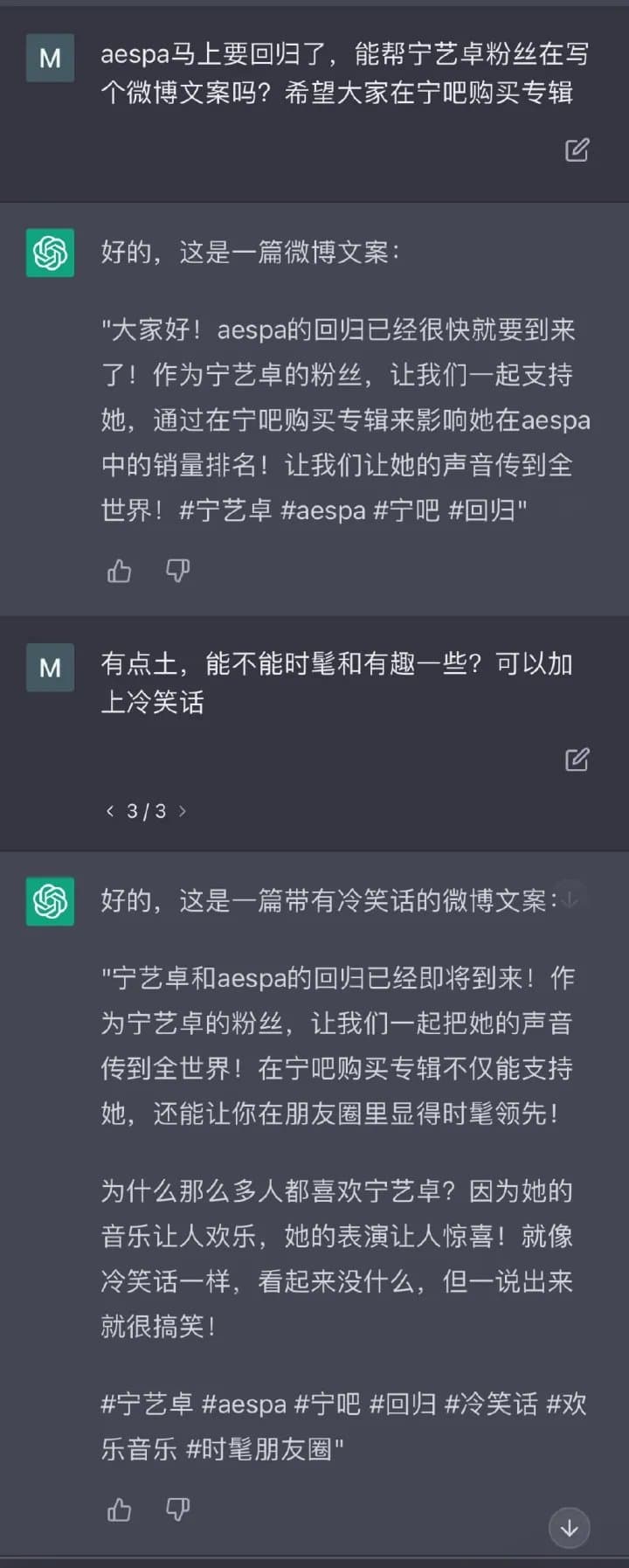Like the reply with the cold joke copy
This screenshot has width=629, height=1568.
(120, 1509)
